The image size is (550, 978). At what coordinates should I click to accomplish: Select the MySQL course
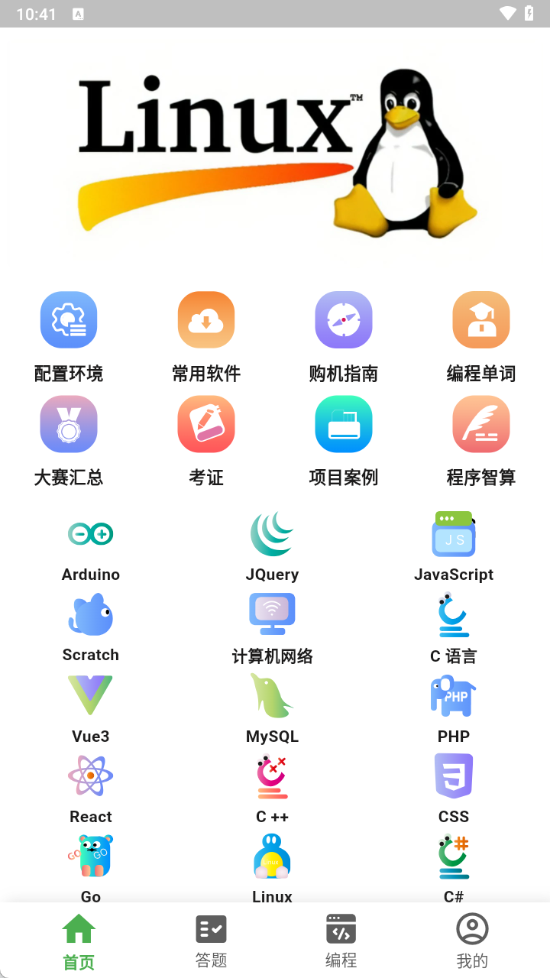tap(272, 709)
